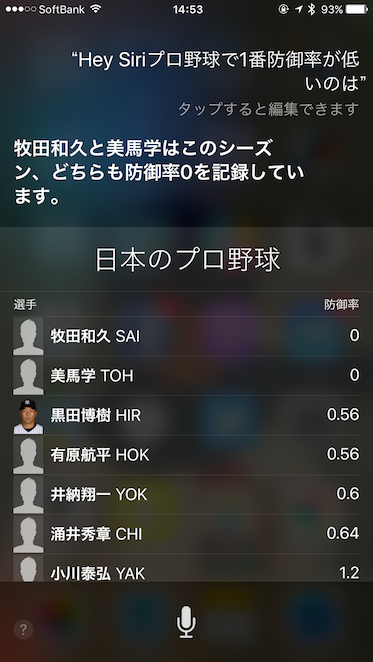Open player row 黒田博樹 HIR

(x=186, y=415)
